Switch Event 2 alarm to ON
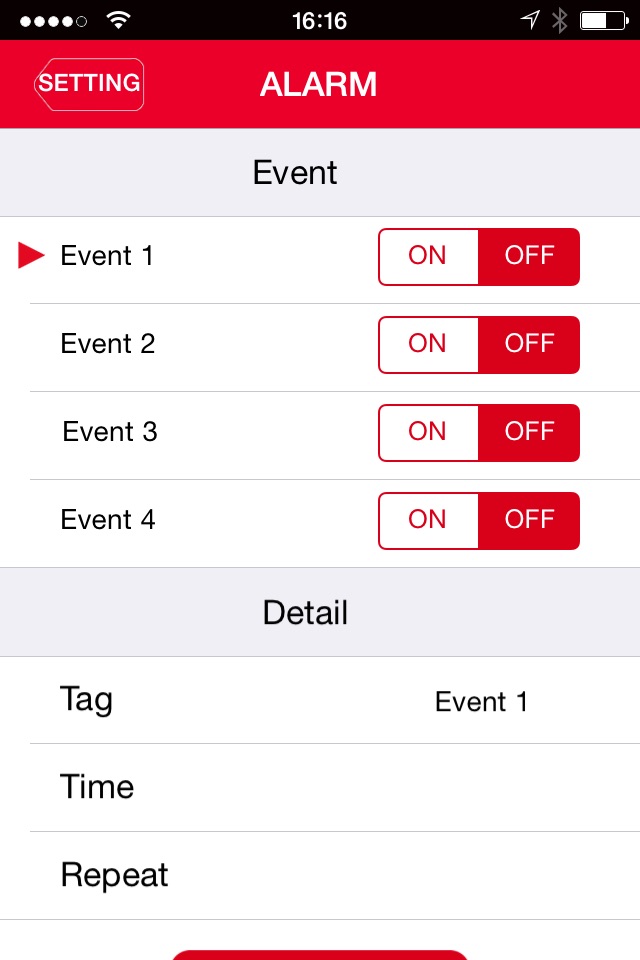 pyautogui.click(x=428, y=344)
